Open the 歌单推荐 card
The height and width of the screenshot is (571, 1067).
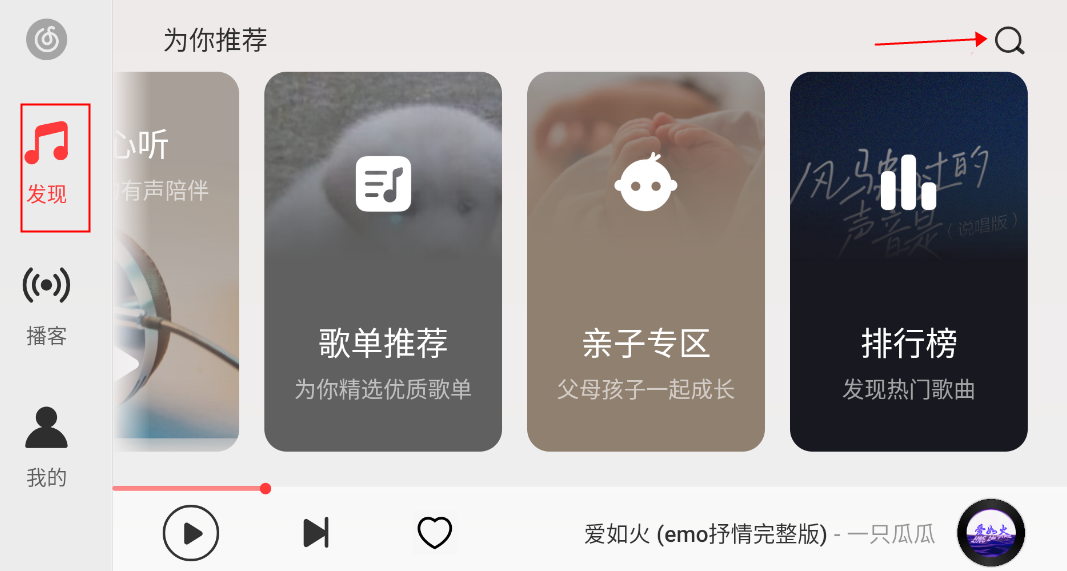pos(383,262)
